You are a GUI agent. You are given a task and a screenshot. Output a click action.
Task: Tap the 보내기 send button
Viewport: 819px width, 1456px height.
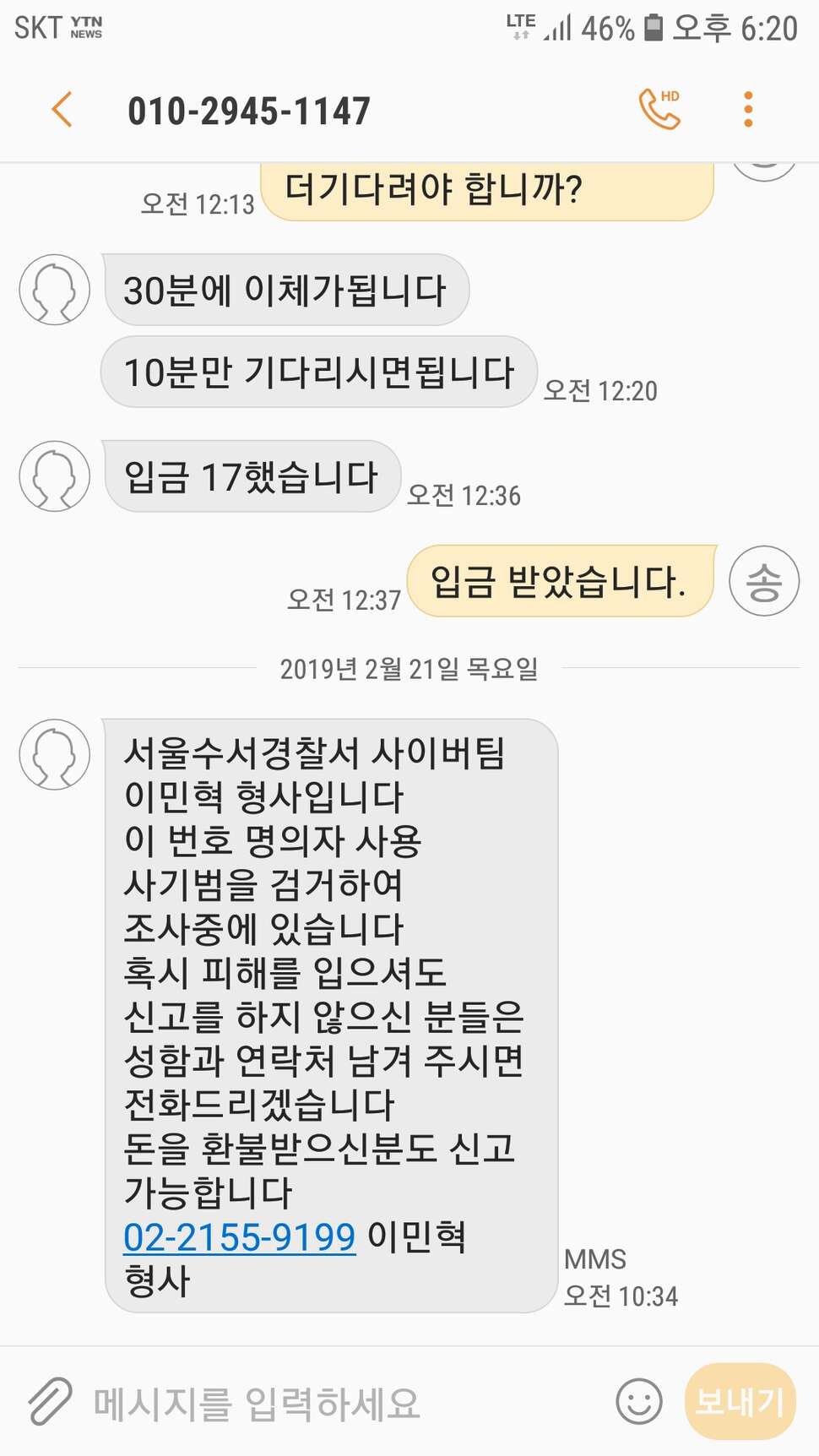point(740,1401)
